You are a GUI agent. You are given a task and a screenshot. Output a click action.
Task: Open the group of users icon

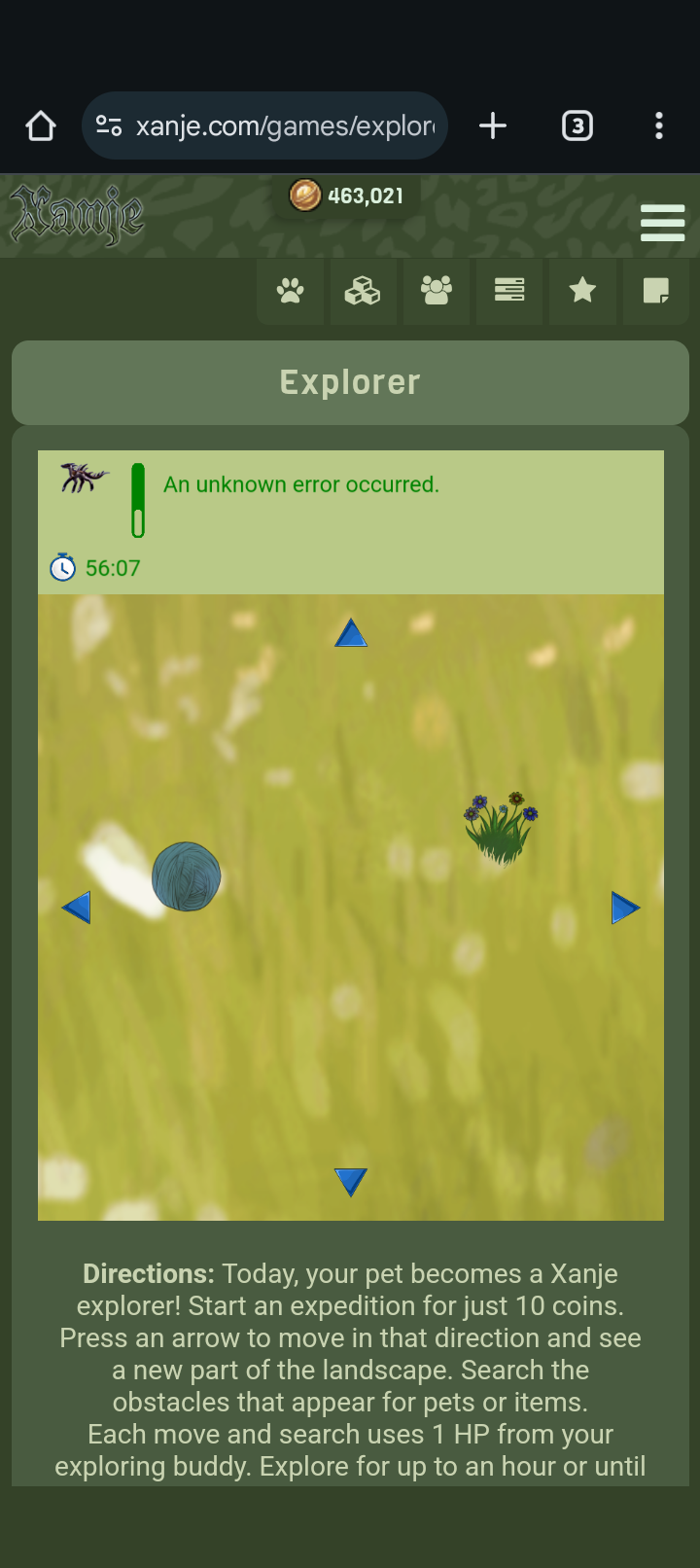click(436, 290)
